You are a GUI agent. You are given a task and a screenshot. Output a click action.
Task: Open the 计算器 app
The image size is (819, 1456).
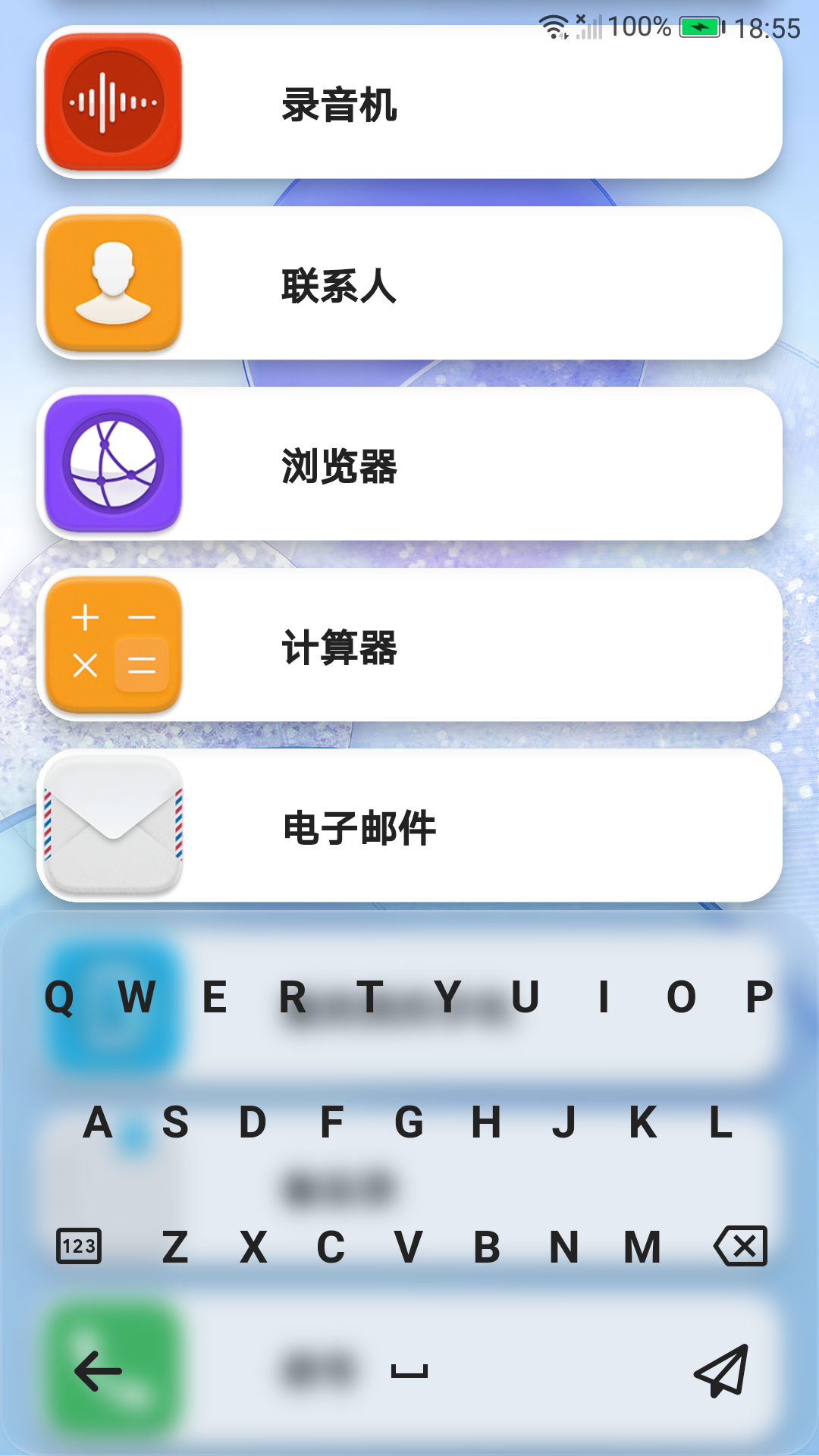(x=409, y=645)
